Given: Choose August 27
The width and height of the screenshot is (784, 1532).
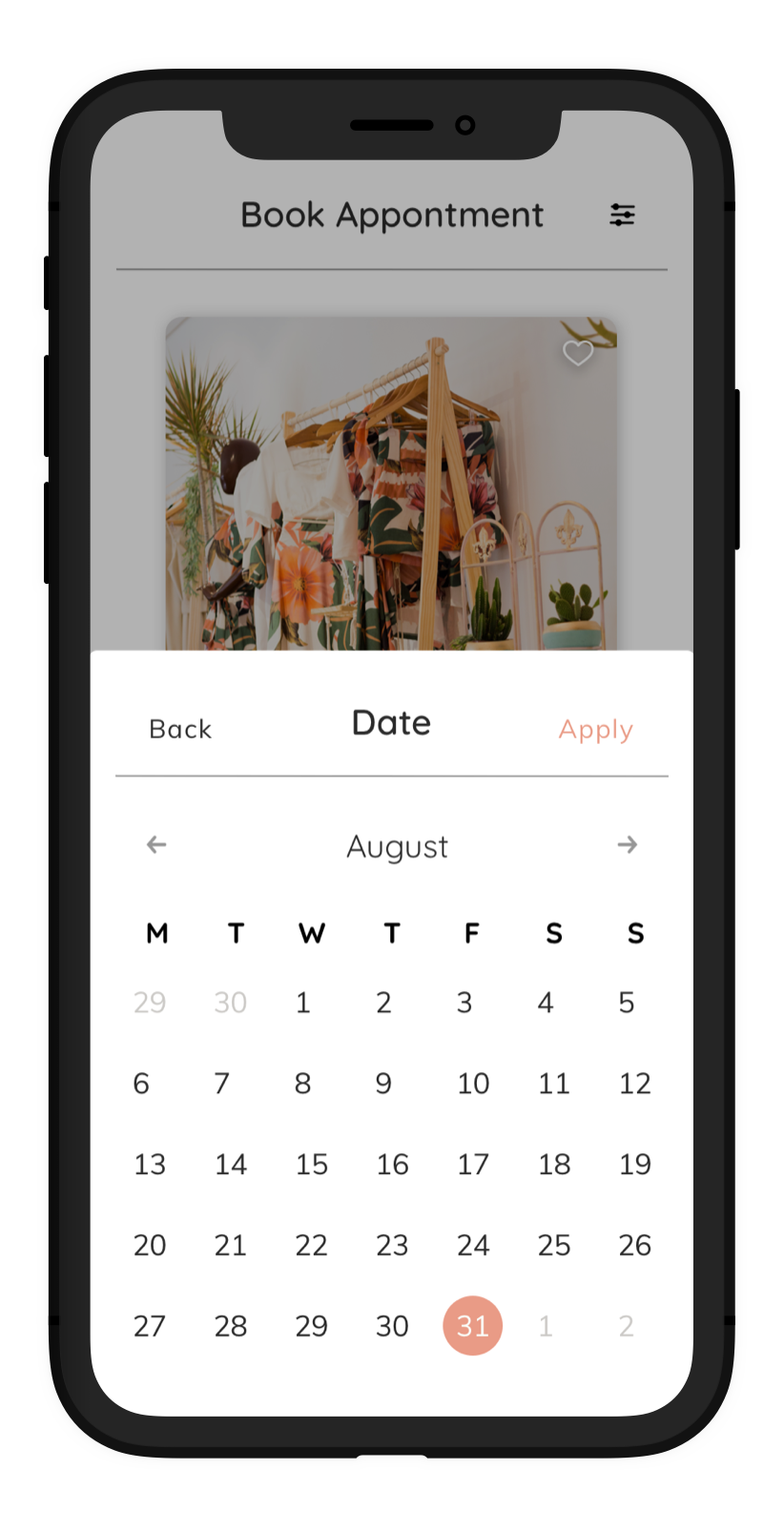Looking at the screenshot, I should [150, 1327].
